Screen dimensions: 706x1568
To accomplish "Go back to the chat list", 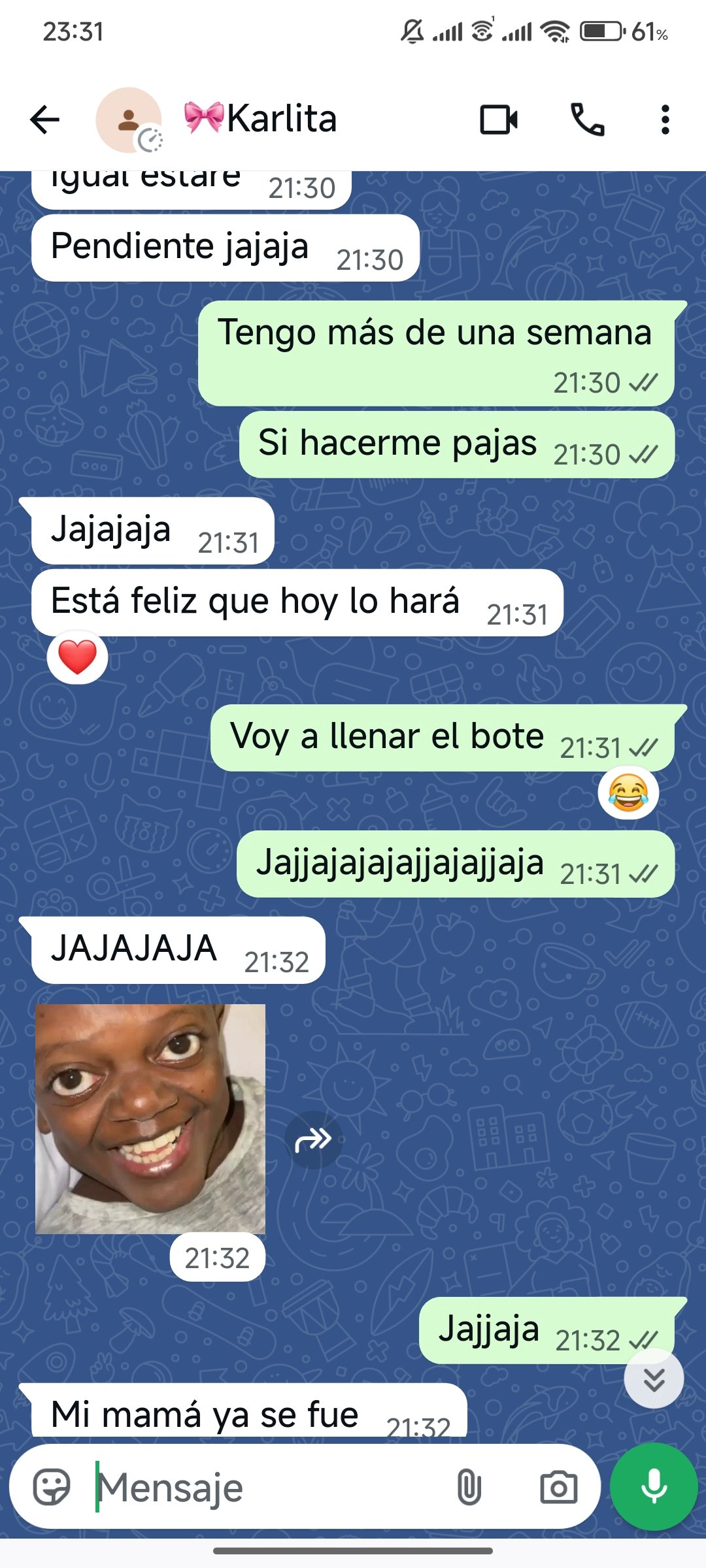I will 44,120.
